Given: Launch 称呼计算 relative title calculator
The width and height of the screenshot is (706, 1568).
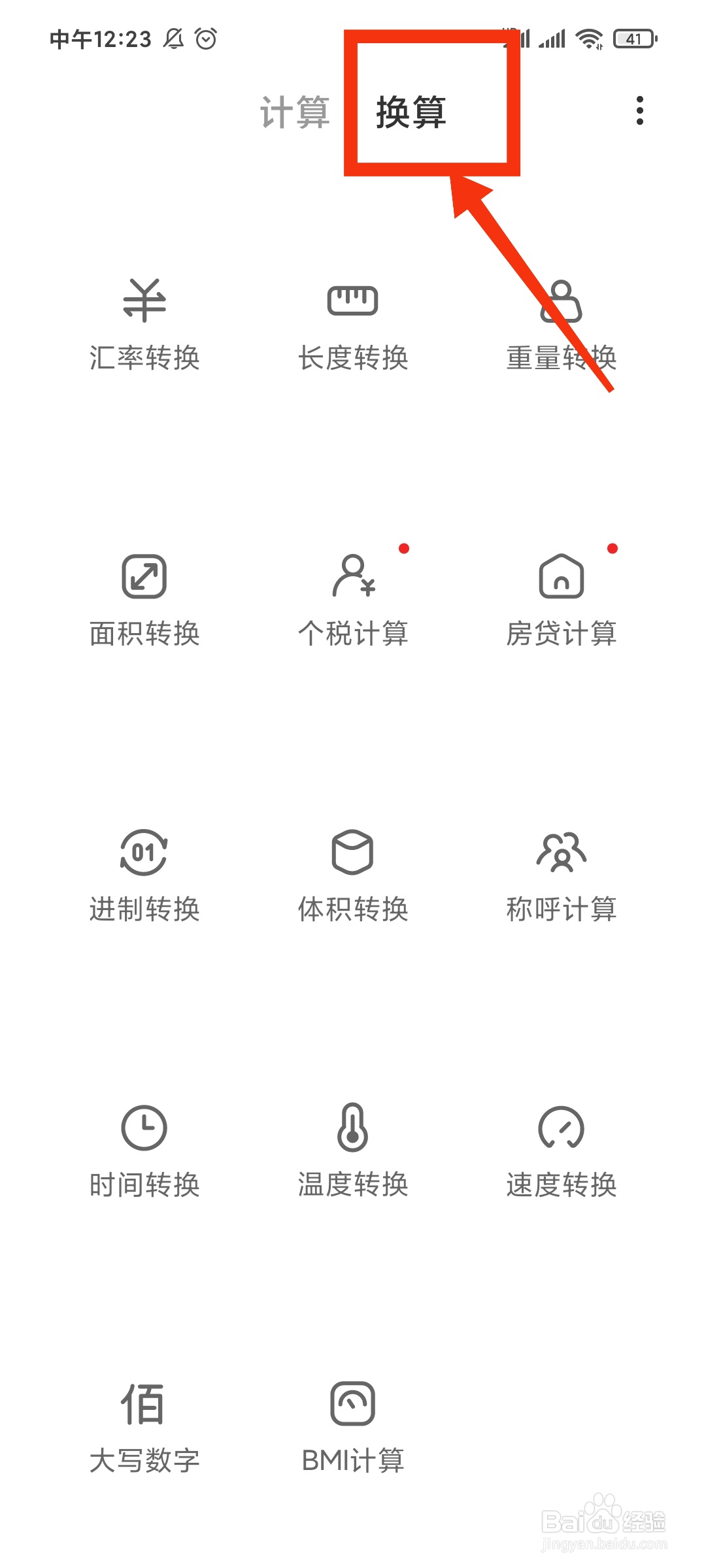Looking at the screenshot, I should (x=562, y=876).
